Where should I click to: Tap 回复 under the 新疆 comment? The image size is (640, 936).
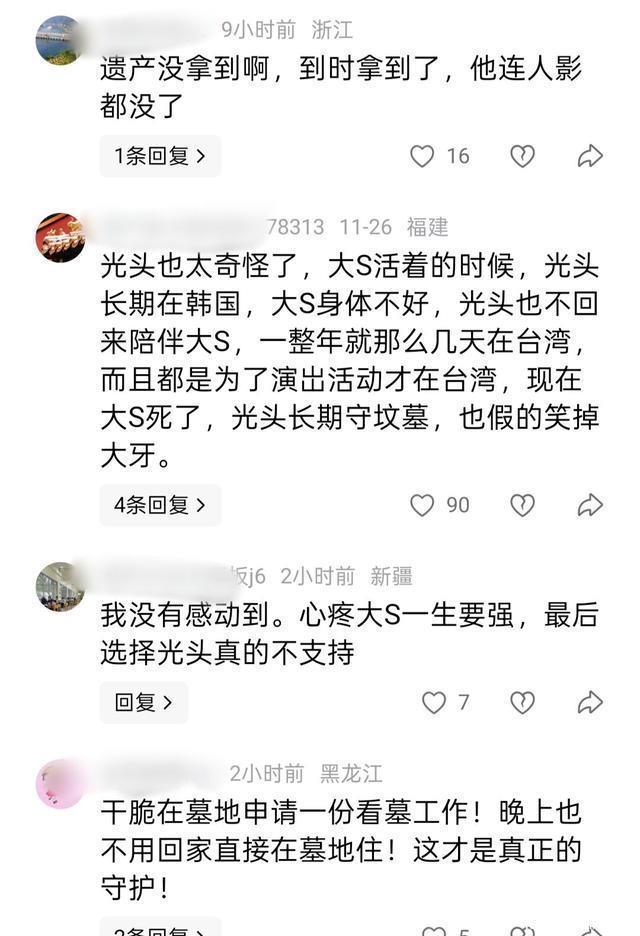point(143,703)
